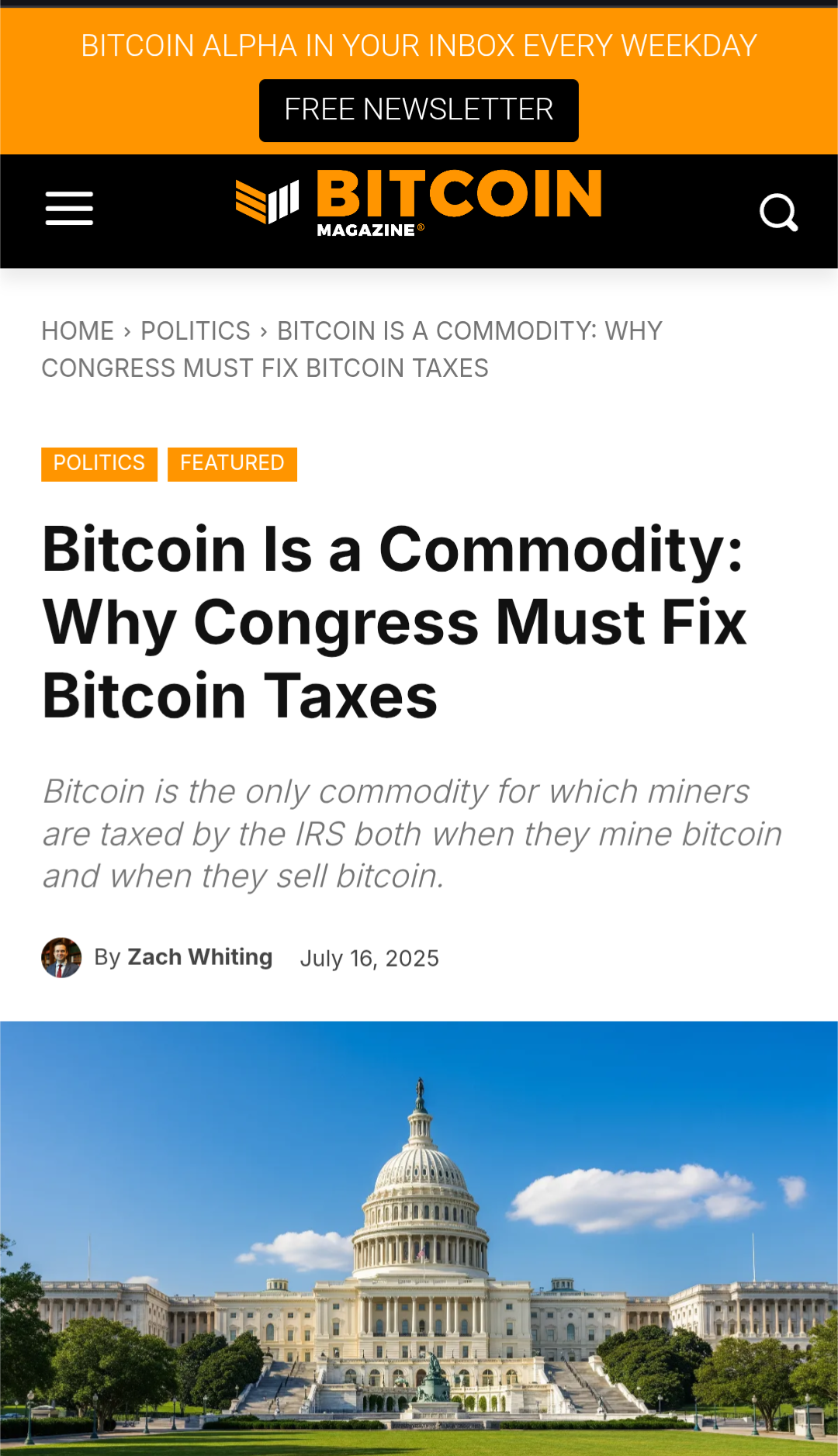Go to Home in breadcrumb
The height and width of the screenshot is (1456, 838).
[78, 331]
